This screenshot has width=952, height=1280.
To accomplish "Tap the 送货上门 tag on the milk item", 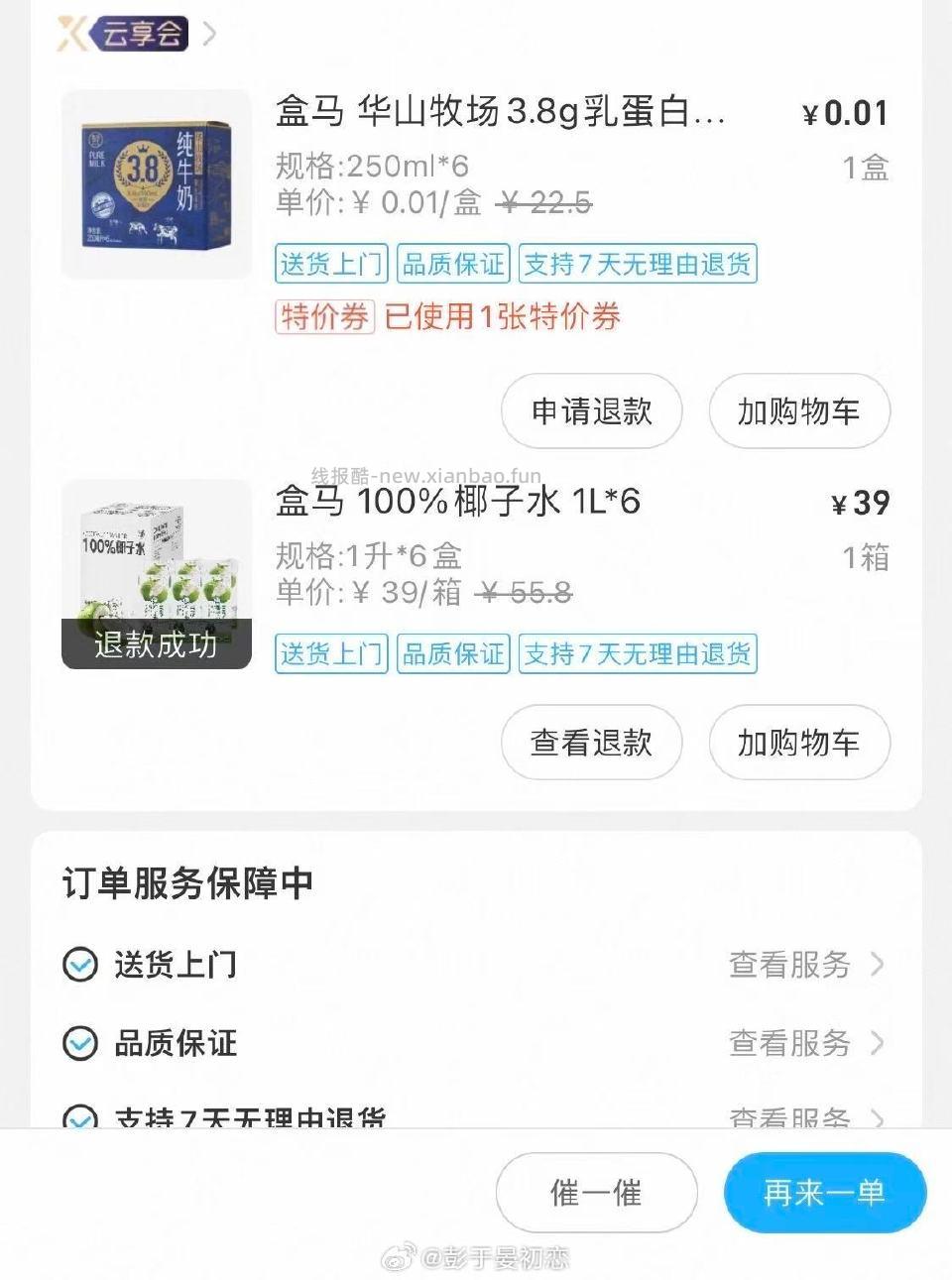I will (x=330, y=264).
